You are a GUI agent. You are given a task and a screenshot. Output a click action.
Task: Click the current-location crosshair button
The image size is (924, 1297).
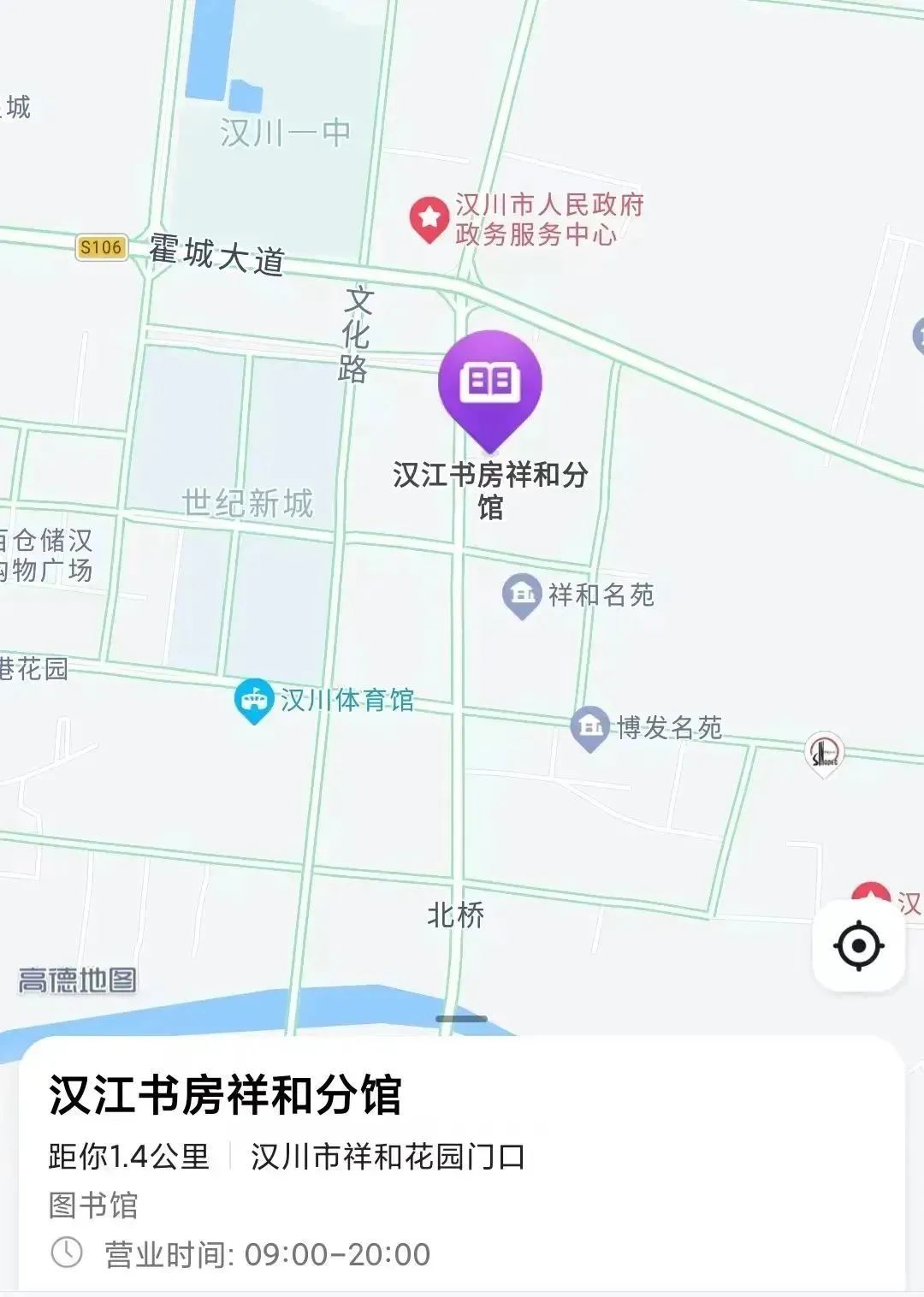(x=858, y=945)
